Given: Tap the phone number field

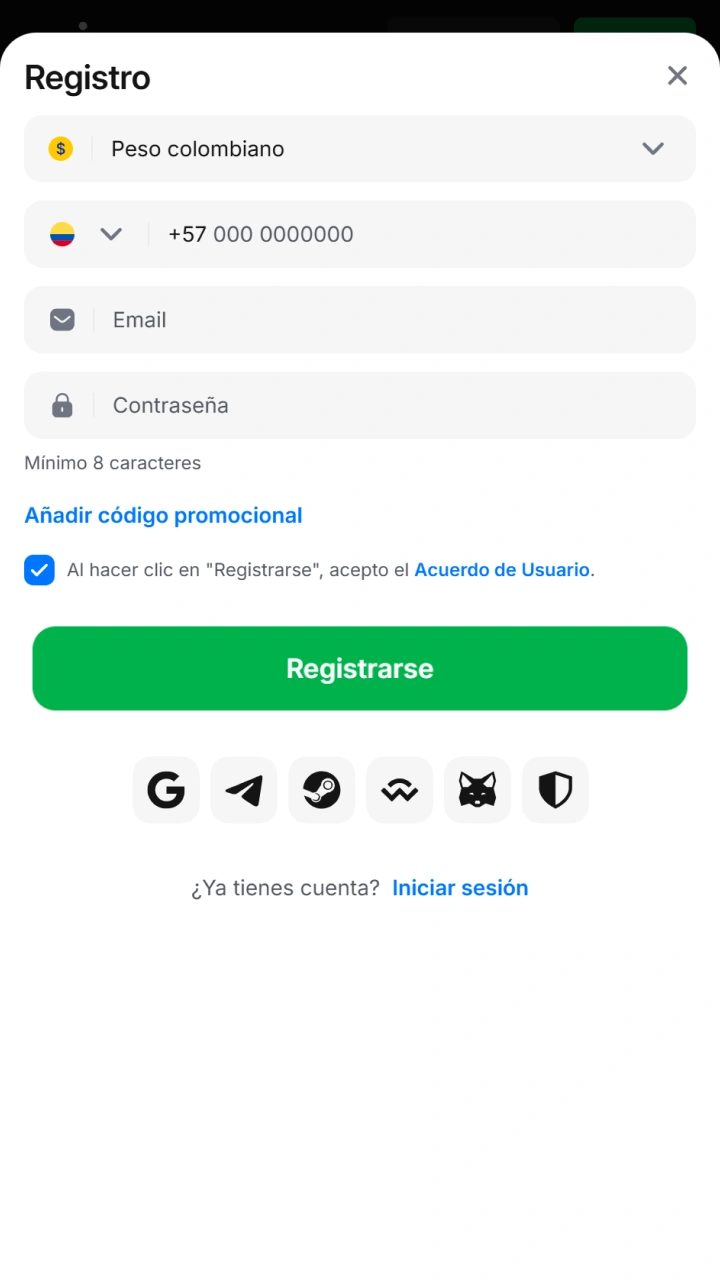Looking at the screenshot, I should pos(420,234).
